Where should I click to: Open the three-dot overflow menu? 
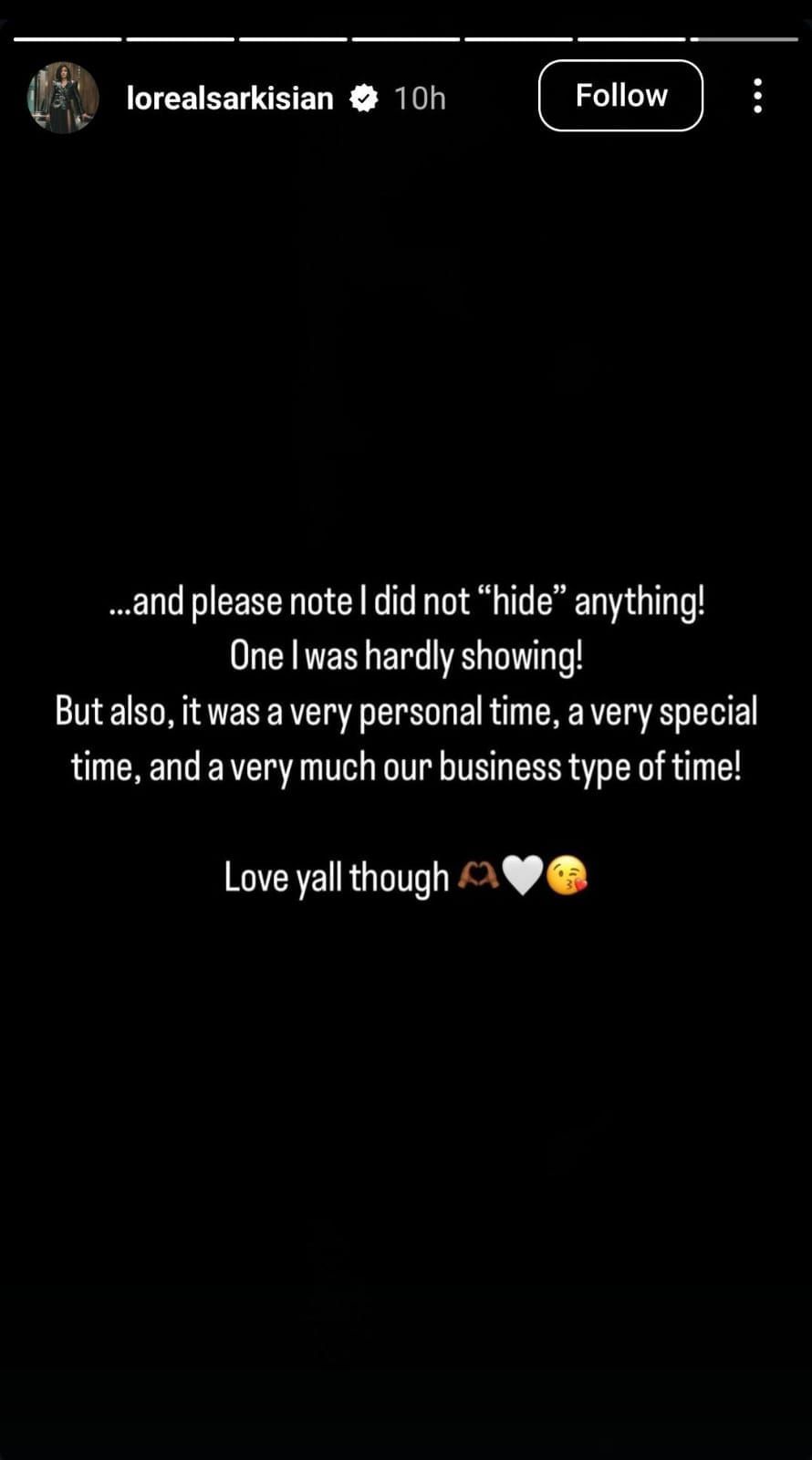point(757,96)
